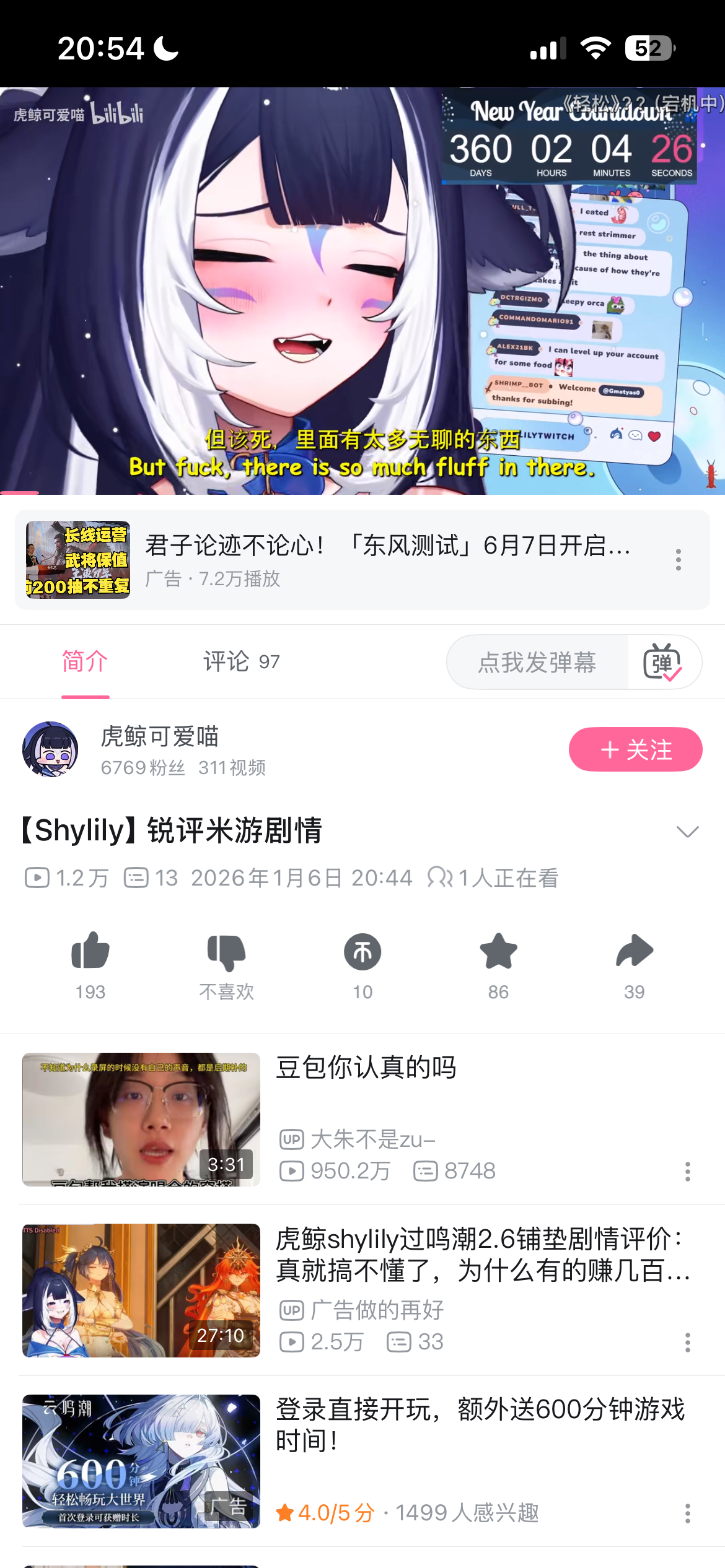This screenshot has width=725, height=1568.
Task: Toggle the danmaku display icon
Action: (662, 663)
